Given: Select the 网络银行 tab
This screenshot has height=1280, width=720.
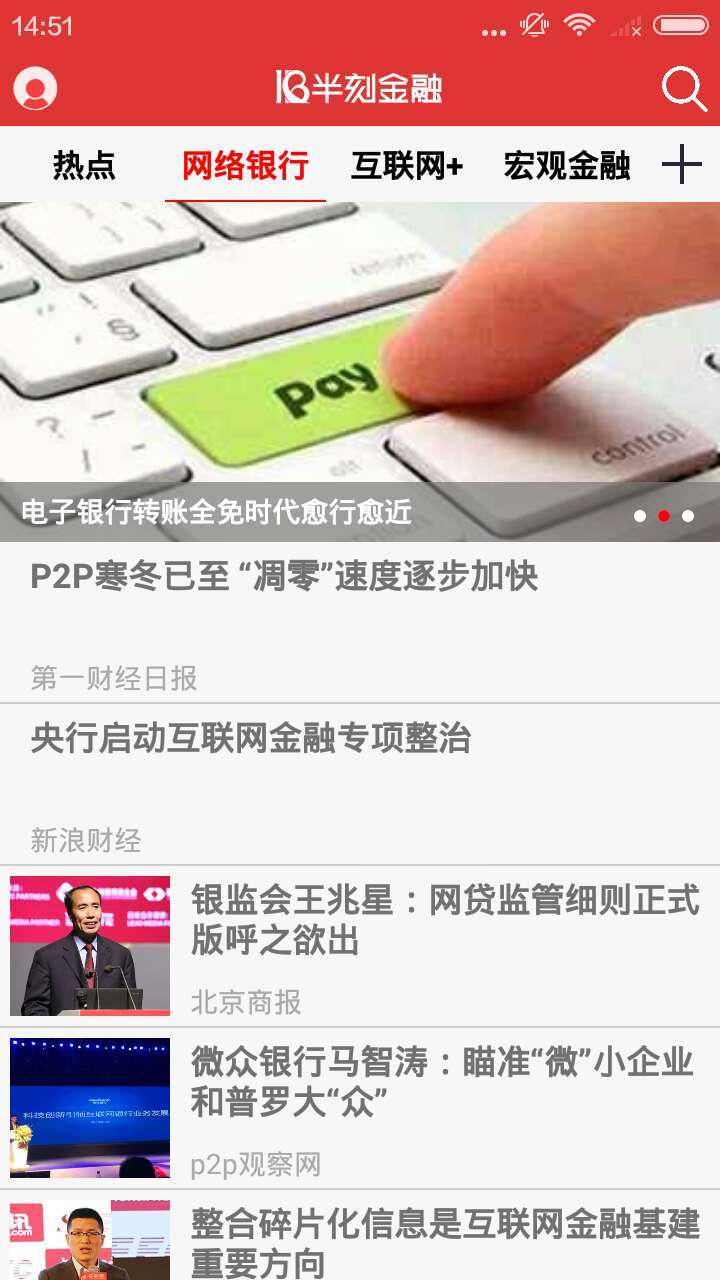Looking at the screenshot, I should [245, 165].
